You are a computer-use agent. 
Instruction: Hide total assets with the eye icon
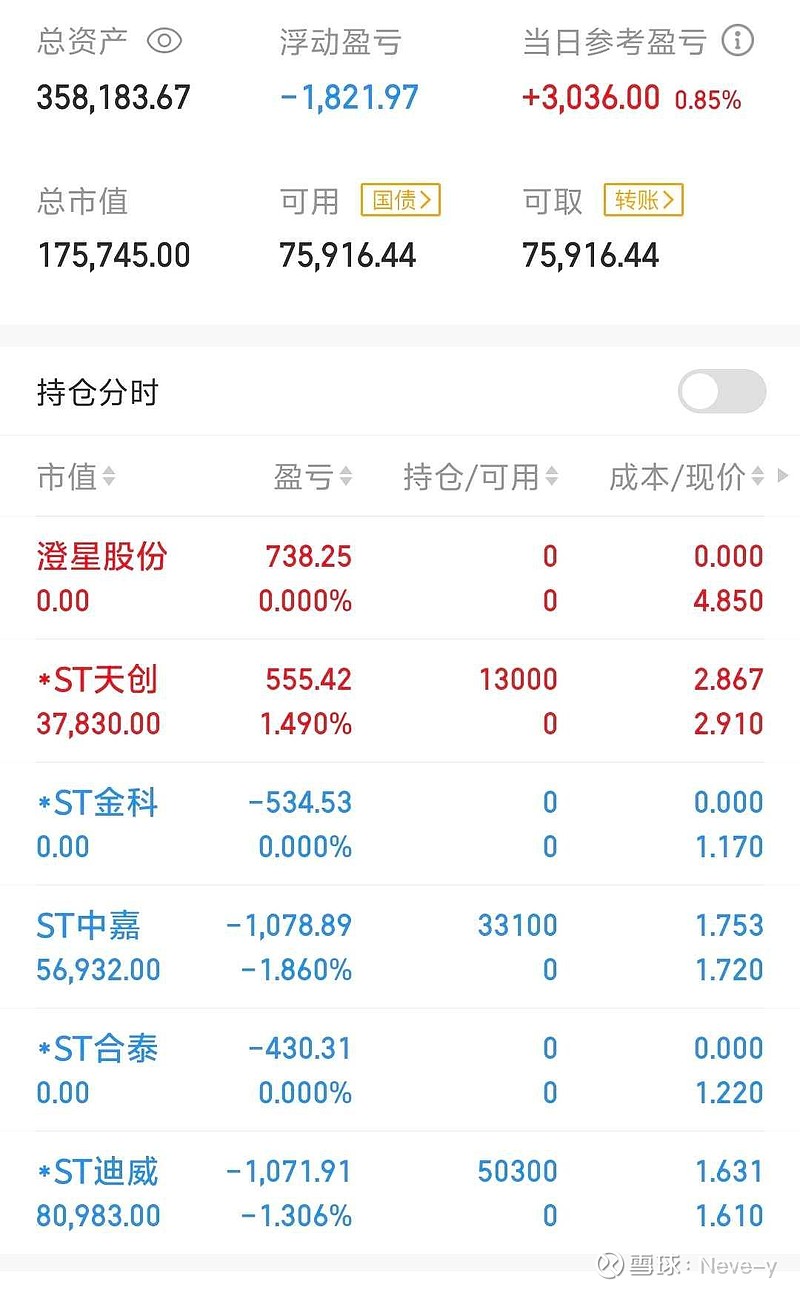[164, 41]
